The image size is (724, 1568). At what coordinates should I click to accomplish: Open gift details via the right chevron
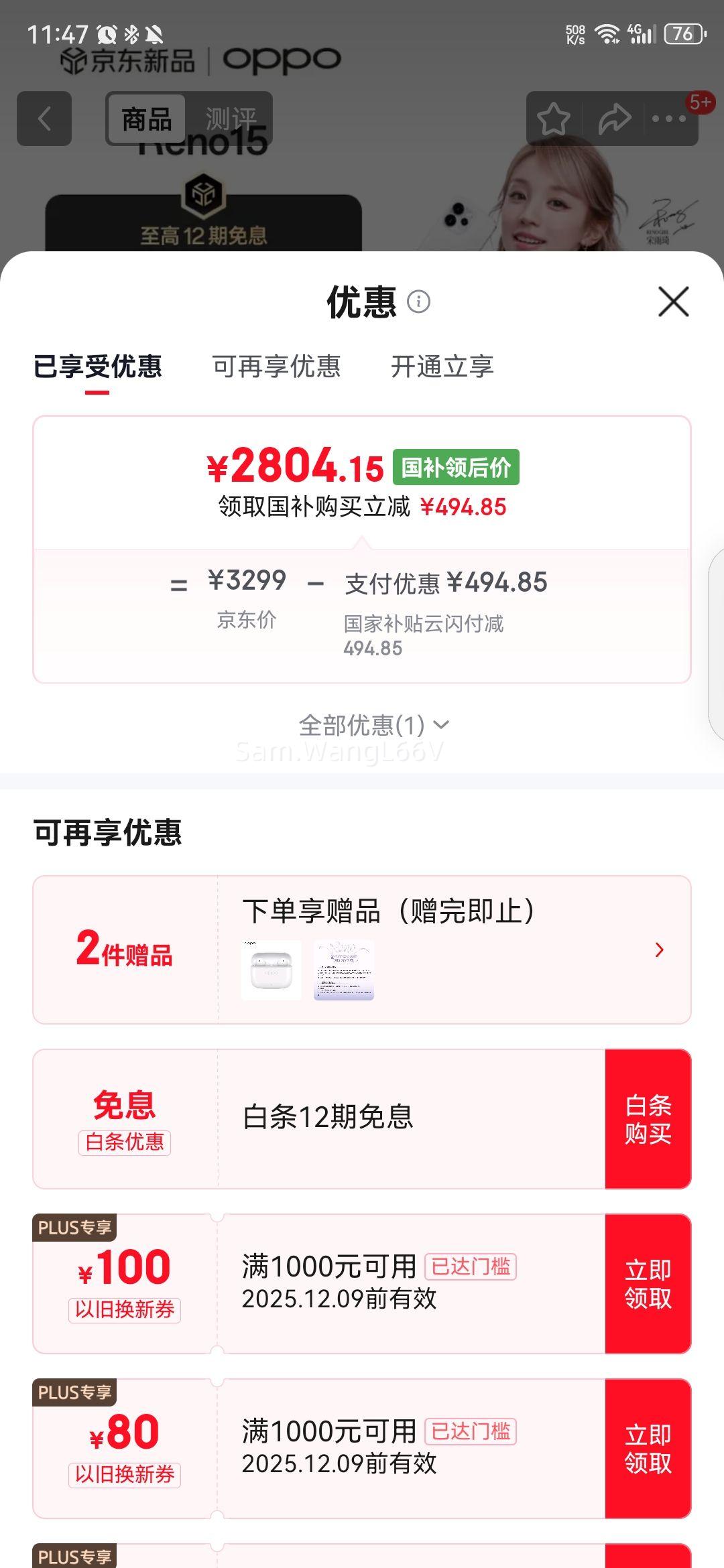coord(660,950)
